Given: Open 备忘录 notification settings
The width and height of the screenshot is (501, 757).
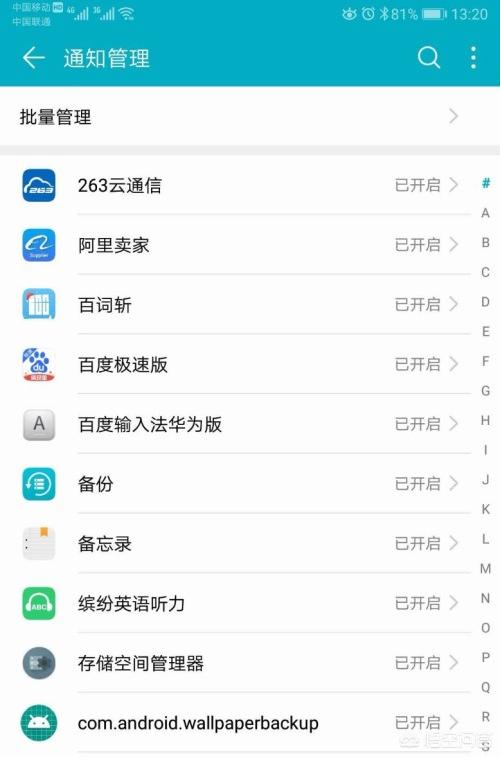Looking at the screenshot, I should (x=236, y=544).
